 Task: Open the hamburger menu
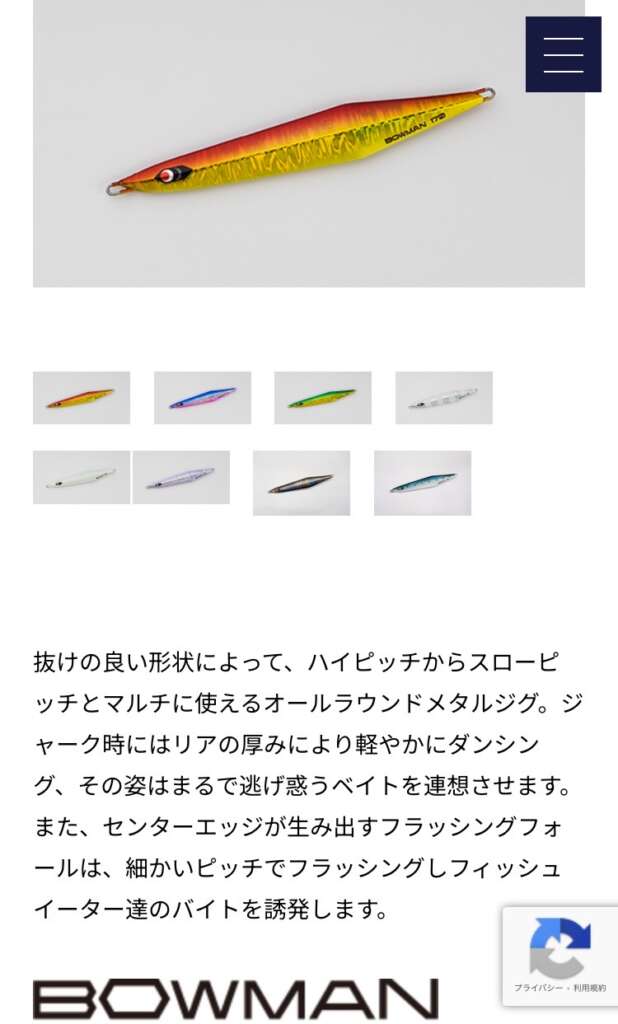pos(563,54)
